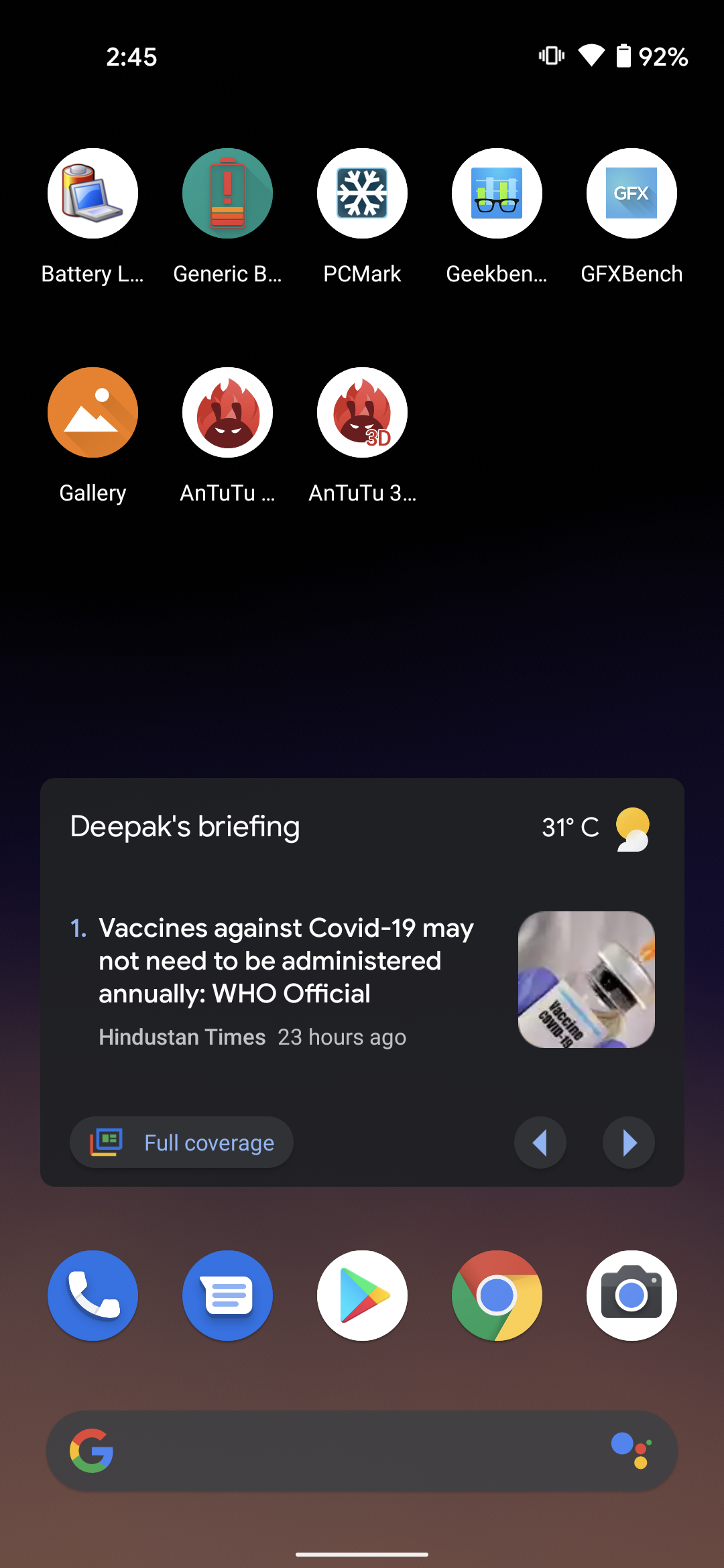
Task: Check the 31° C weather
Action: click(x=595, y=828)
